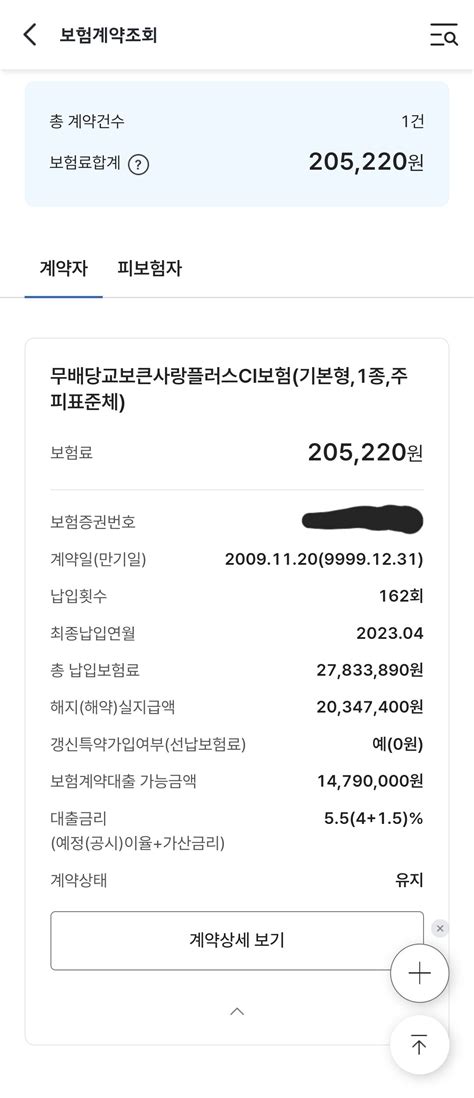Show help for 보험료합계
Screen dimensions: 474x1098
pyautogui.click(x=139, y=165)
